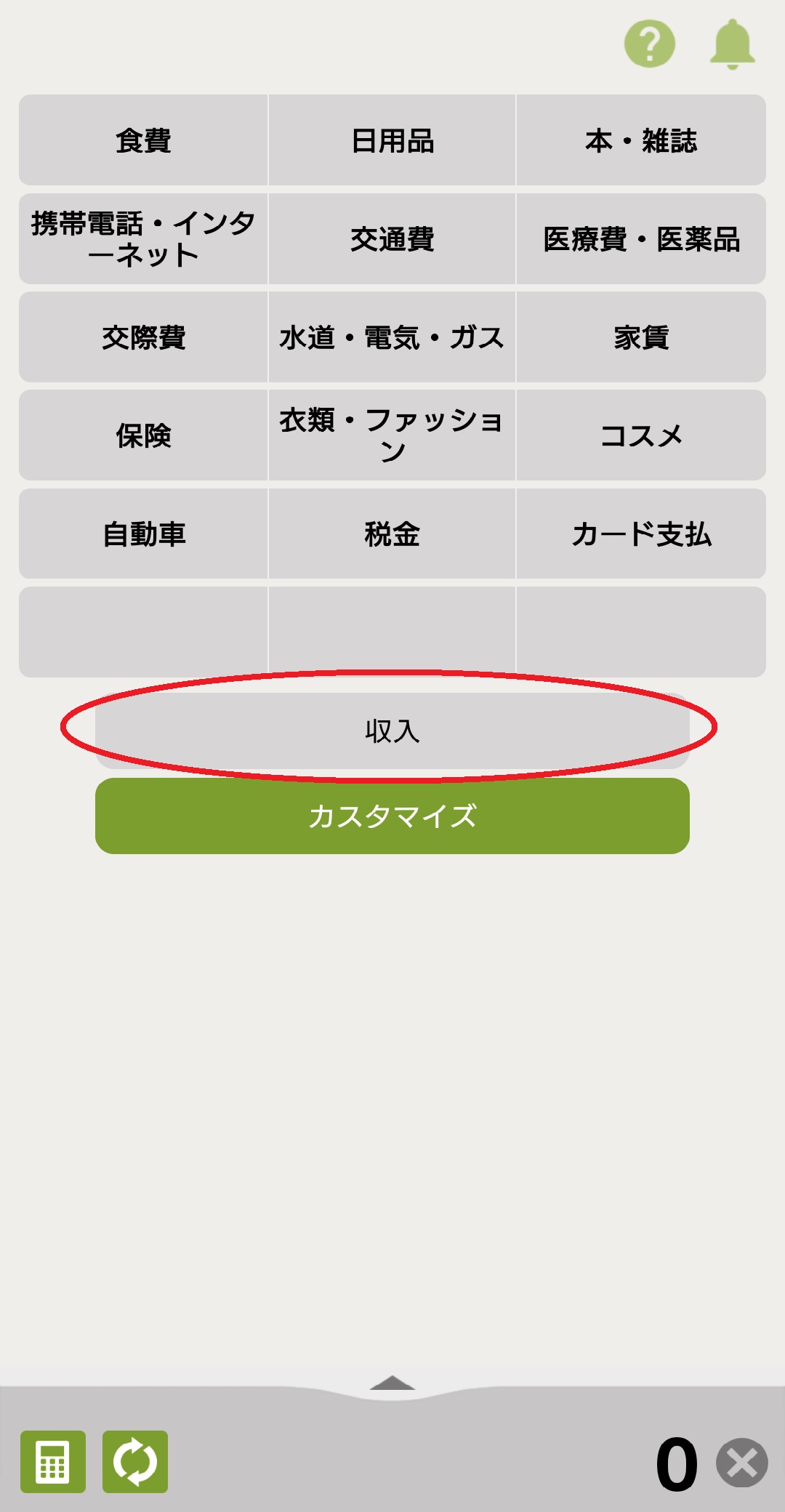Clear the amount with the X button
Screen dimensions: 785x1512
tap(741, 1463)
